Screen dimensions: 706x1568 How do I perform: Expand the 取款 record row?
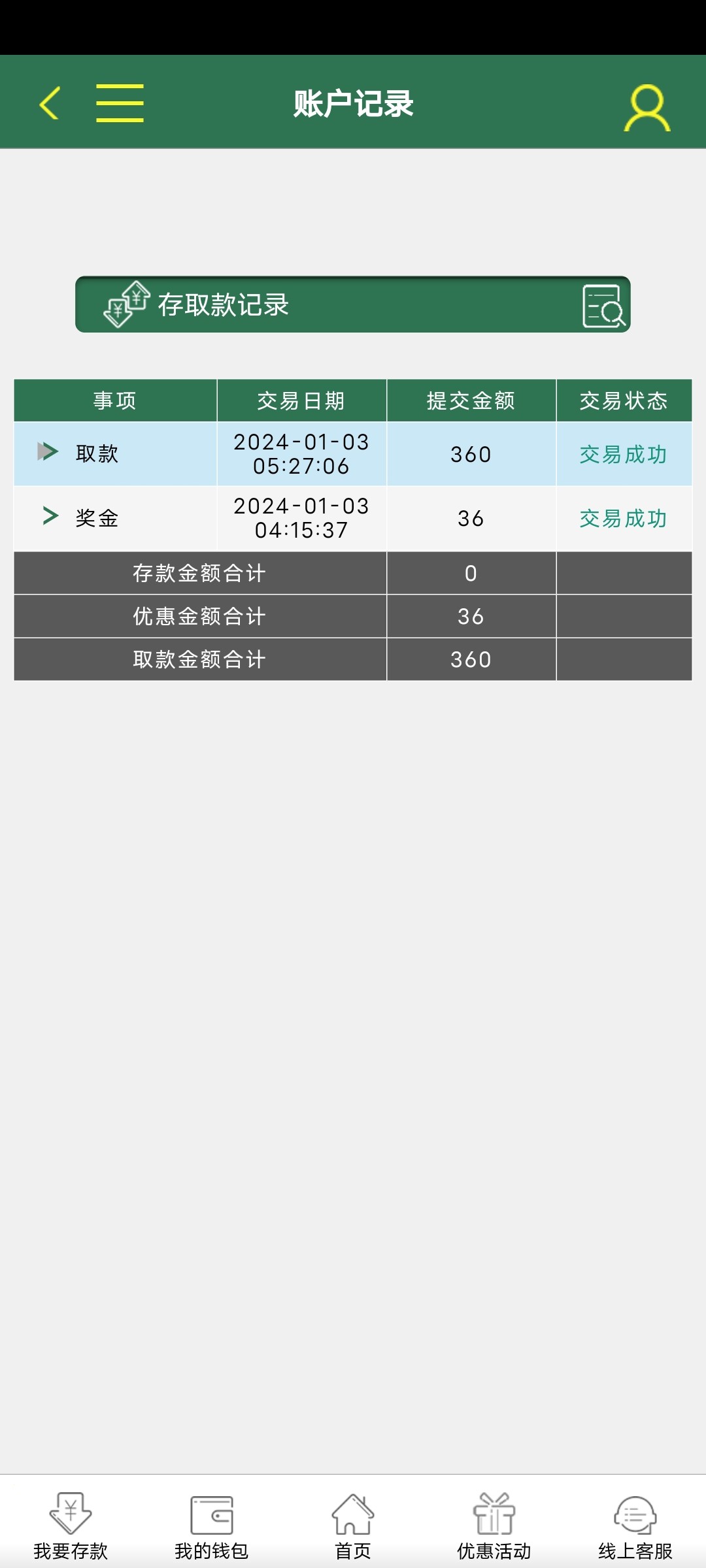point(48,452)
